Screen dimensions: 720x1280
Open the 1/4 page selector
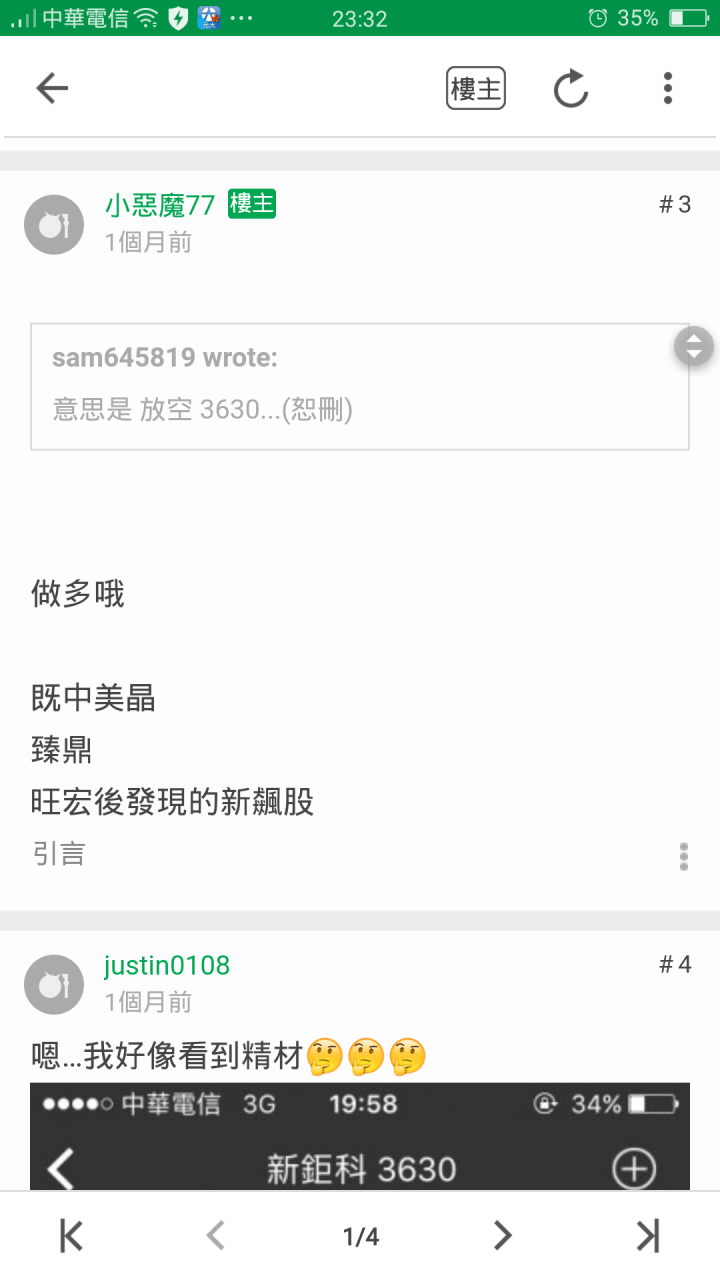click(x=361, y=1237)
